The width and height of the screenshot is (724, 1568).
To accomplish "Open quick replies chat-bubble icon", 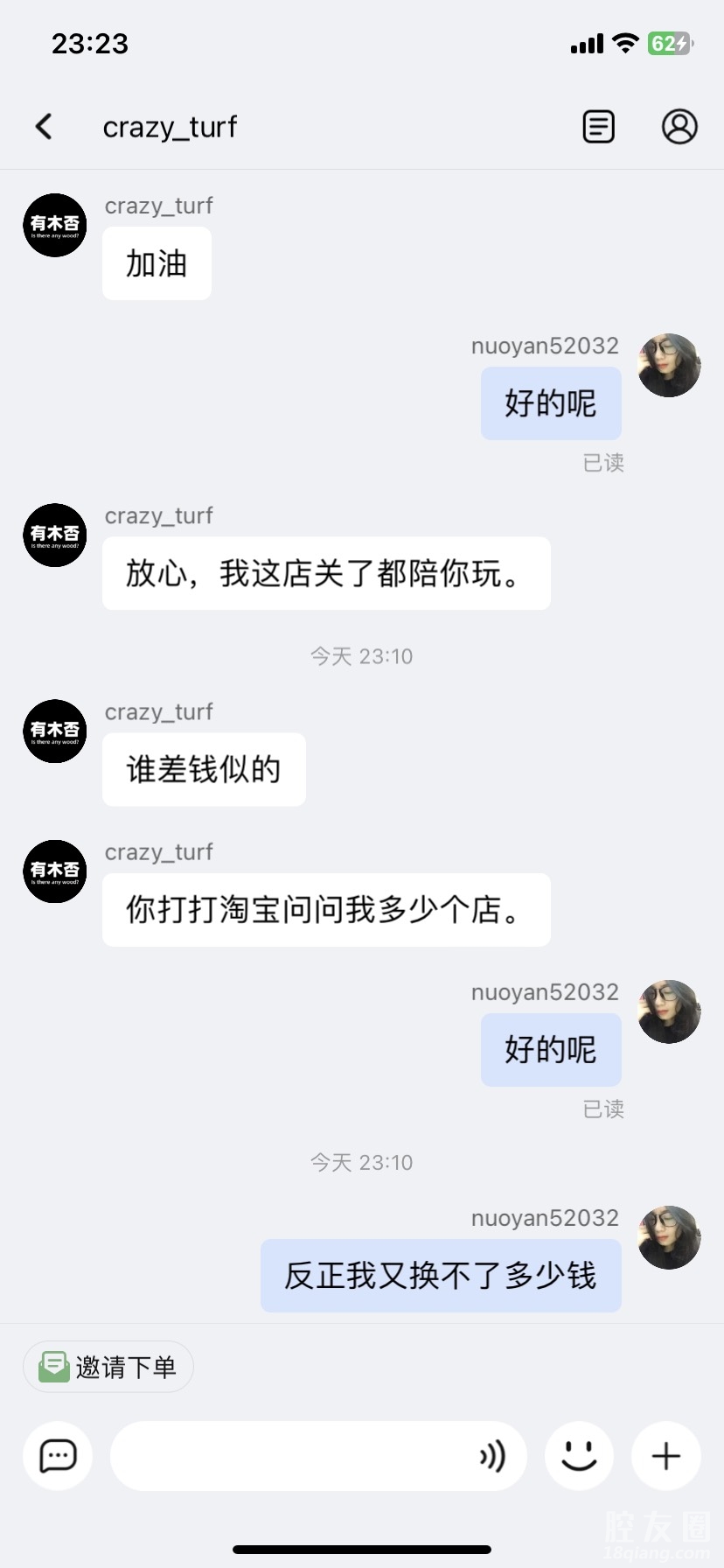I will point(58,1456).
